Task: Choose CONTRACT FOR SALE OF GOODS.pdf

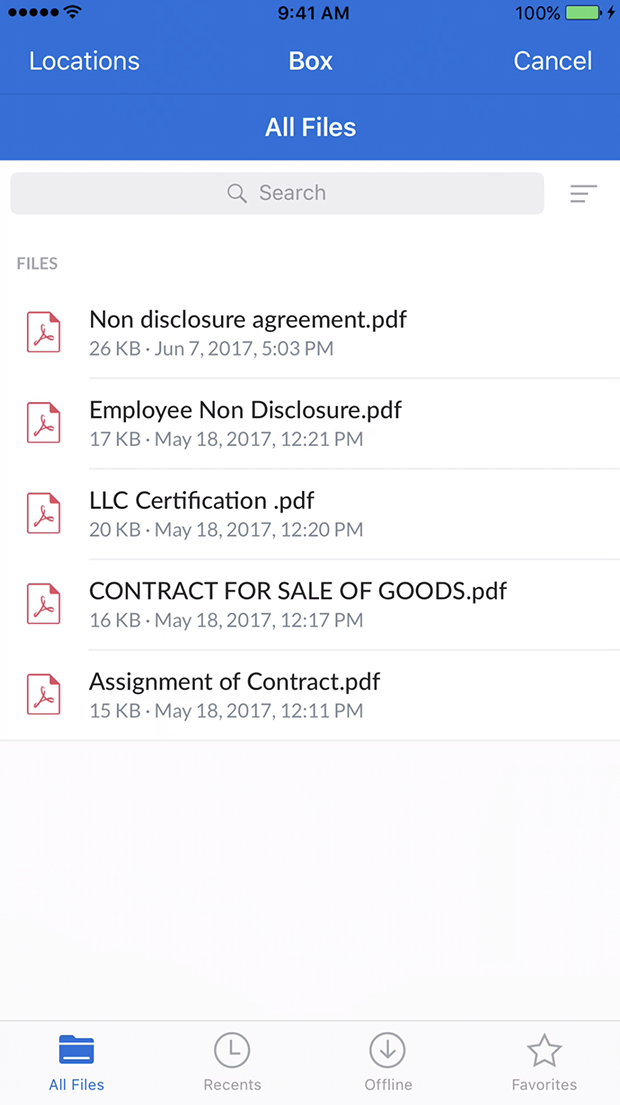Action: [x=297, y=604]
